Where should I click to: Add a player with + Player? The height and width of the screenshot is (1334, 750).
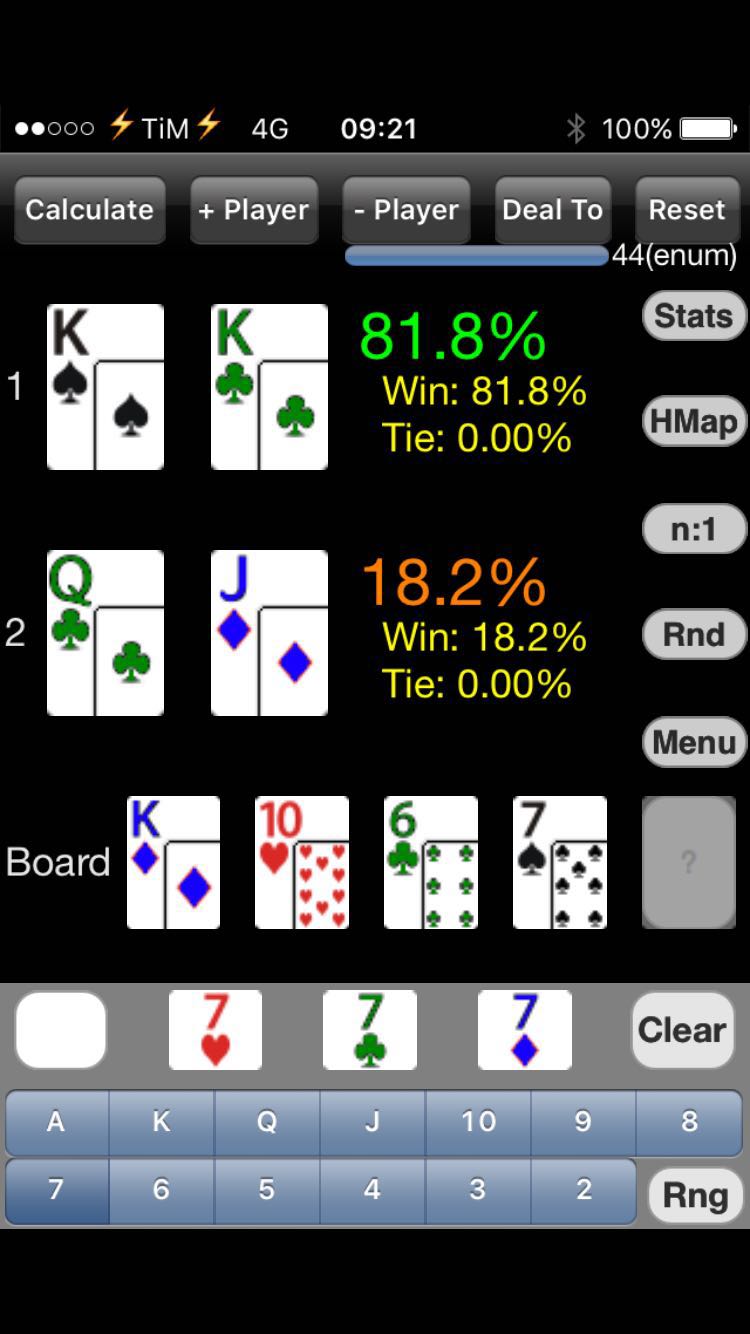point(254,210)
